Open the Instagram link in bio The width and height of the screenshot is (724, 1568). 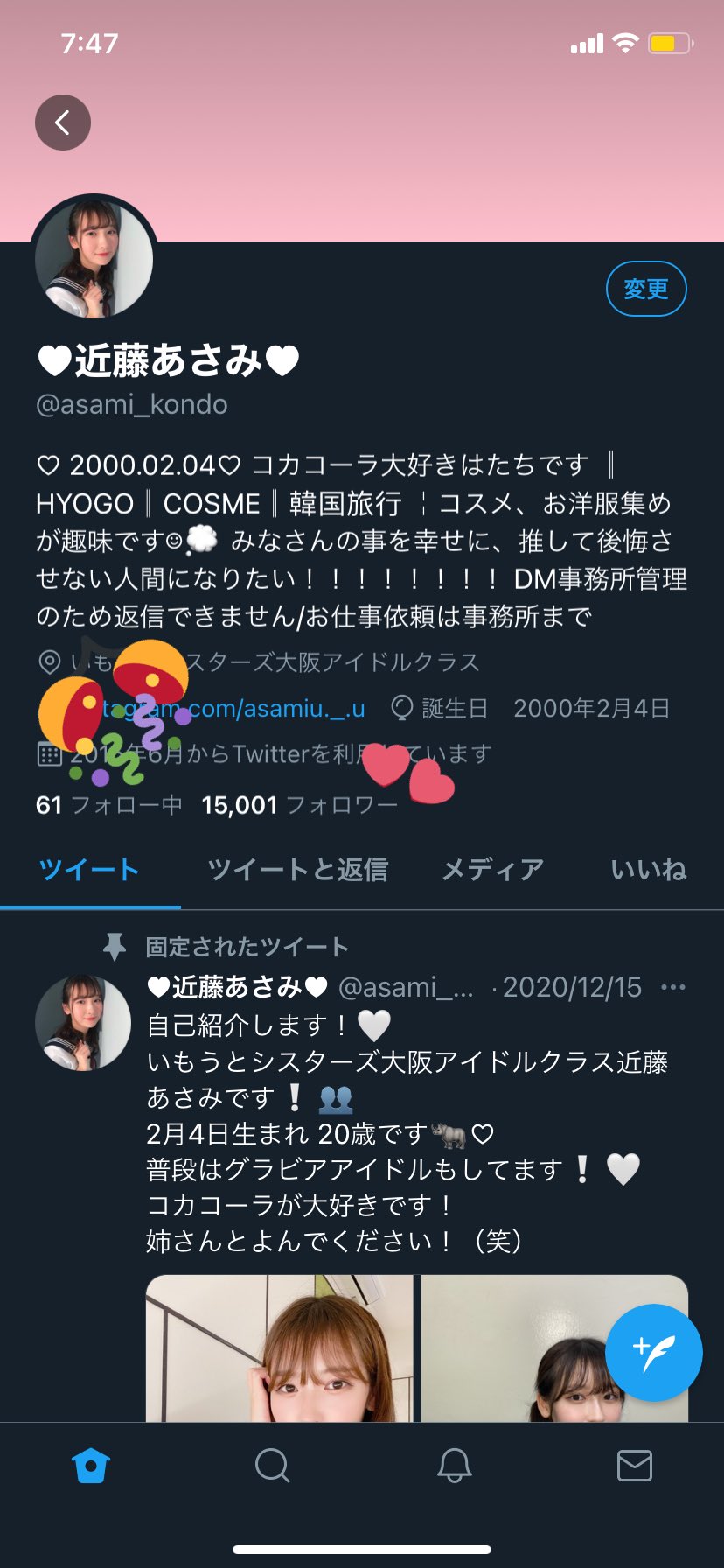[x=262, y=708]
